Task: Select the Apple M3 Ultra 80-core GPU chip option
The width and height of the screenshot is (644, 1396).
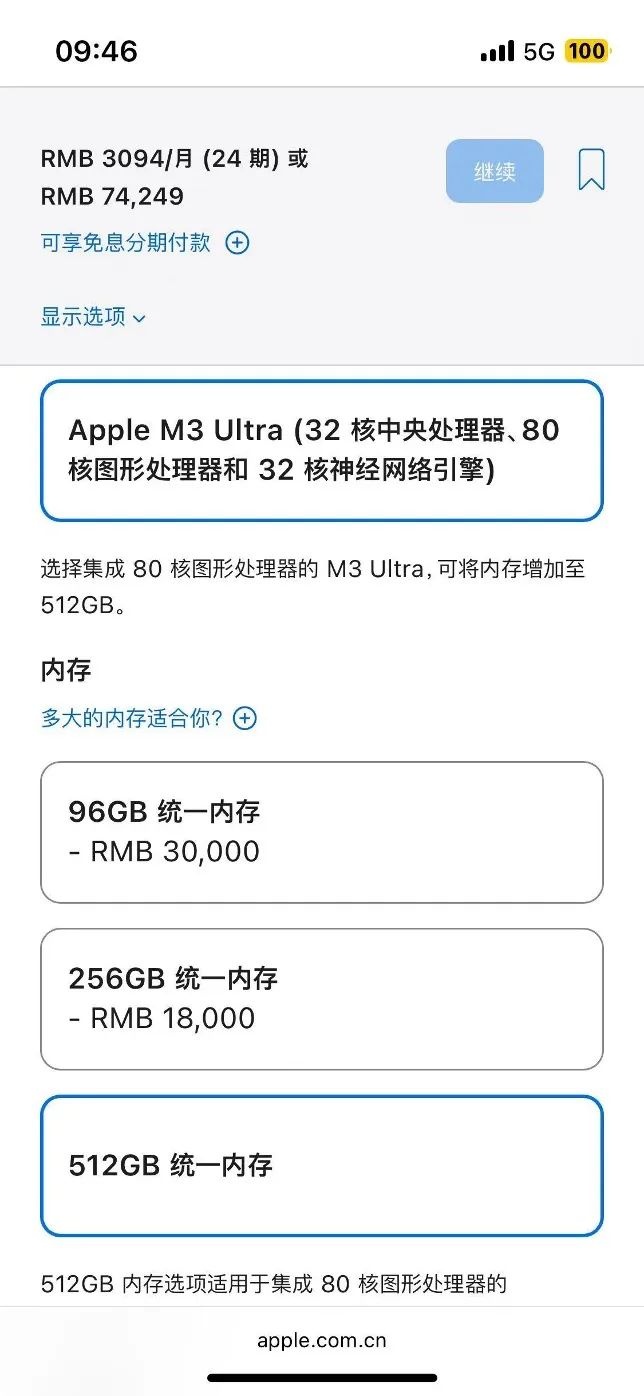Action: click(321, 450)
